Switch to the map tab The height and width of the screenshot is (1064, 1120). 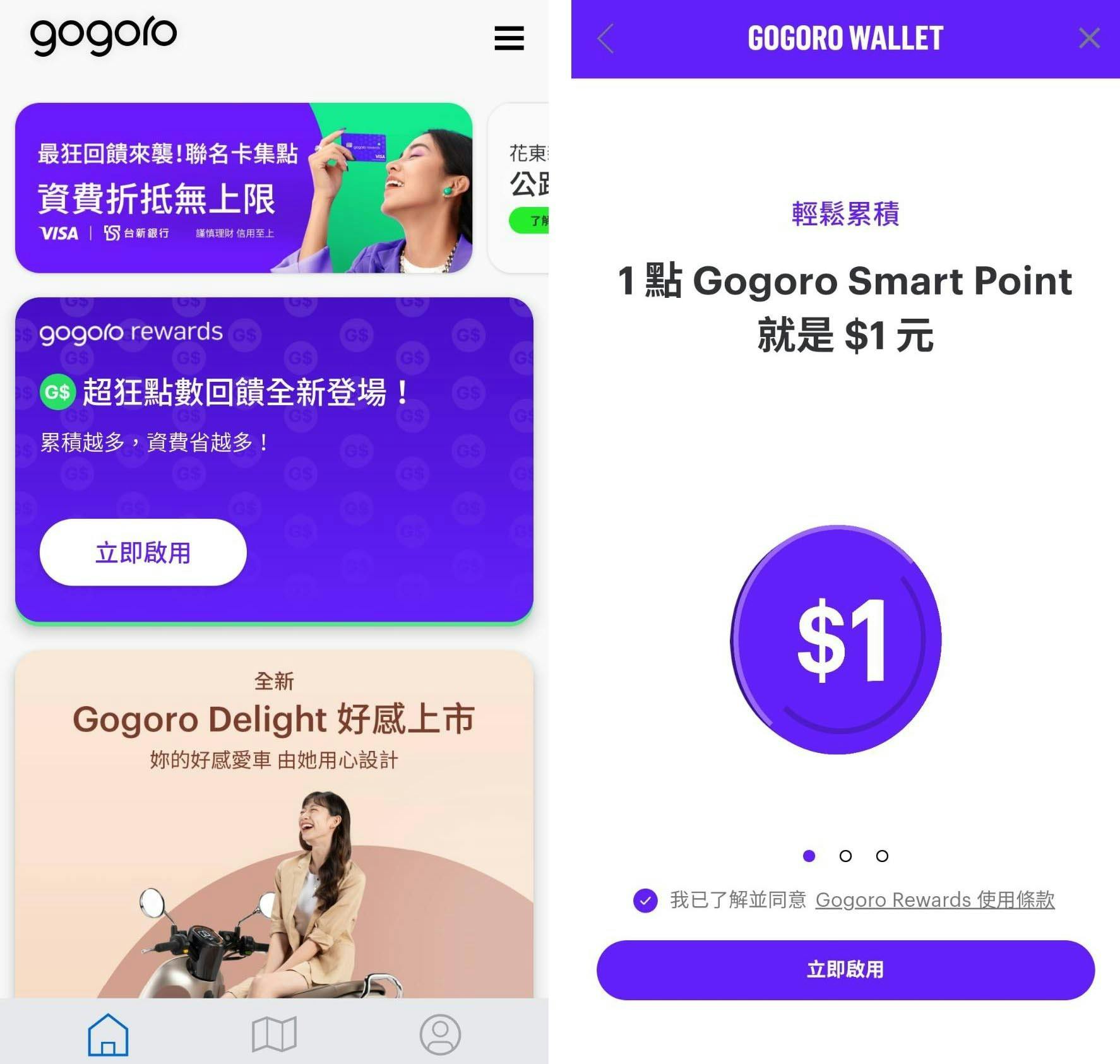click(x=274, y=1034)
